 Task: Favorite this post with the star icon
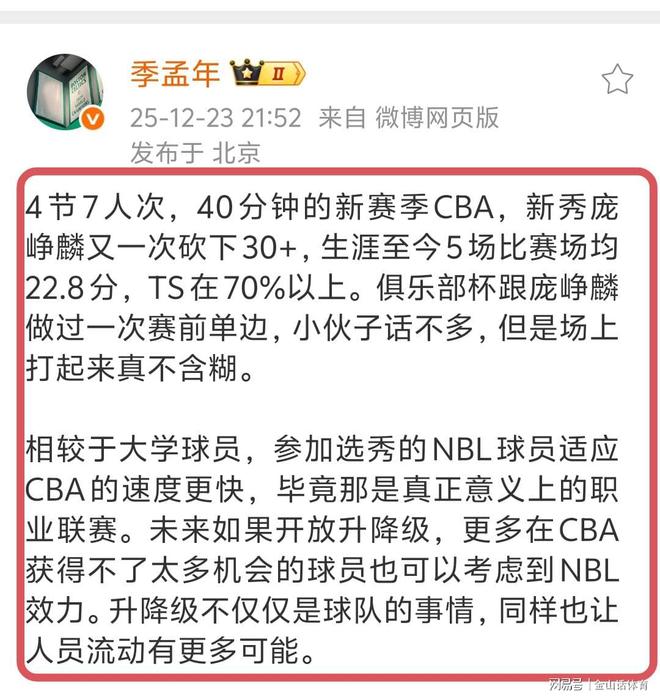[617, 79]
